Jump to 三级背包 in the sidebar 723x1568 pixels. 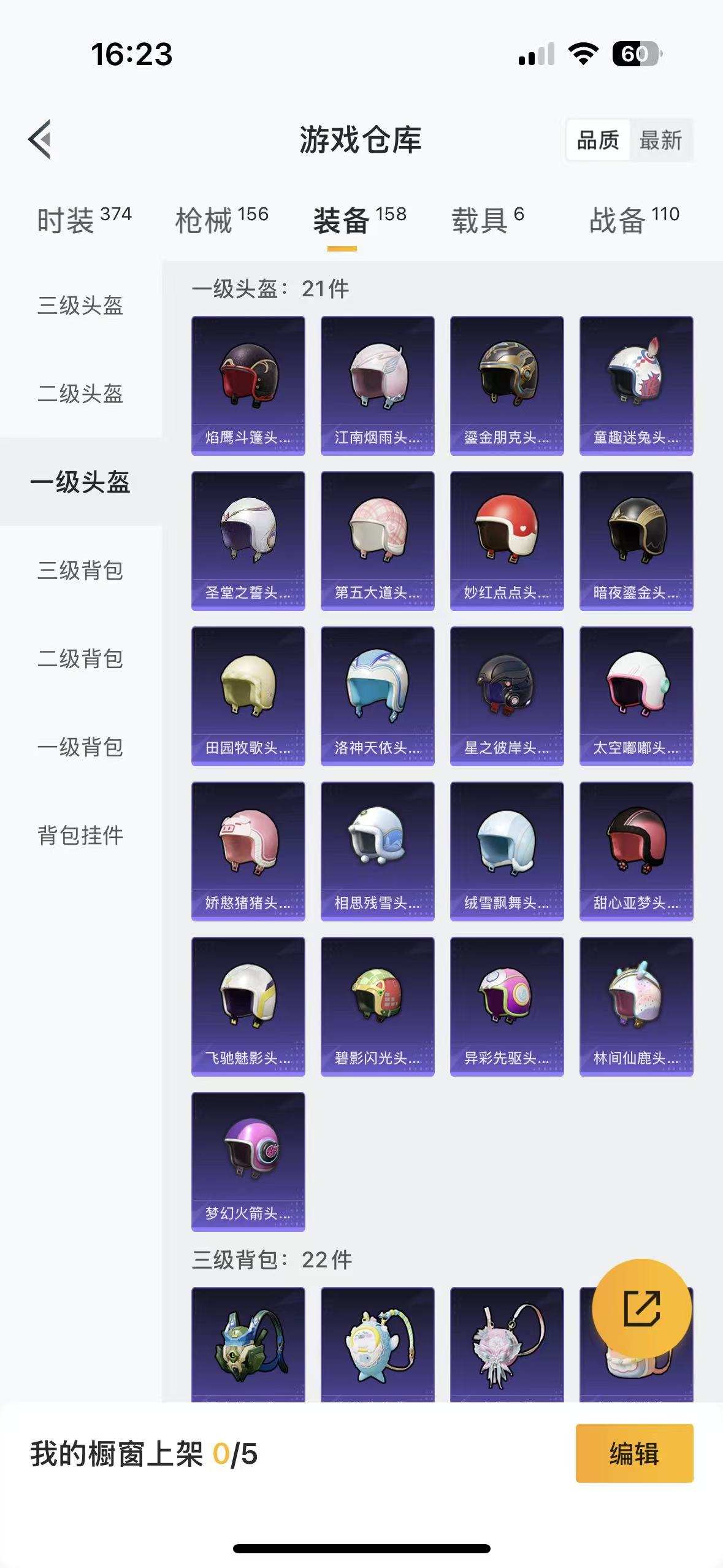tap(80, 571)
